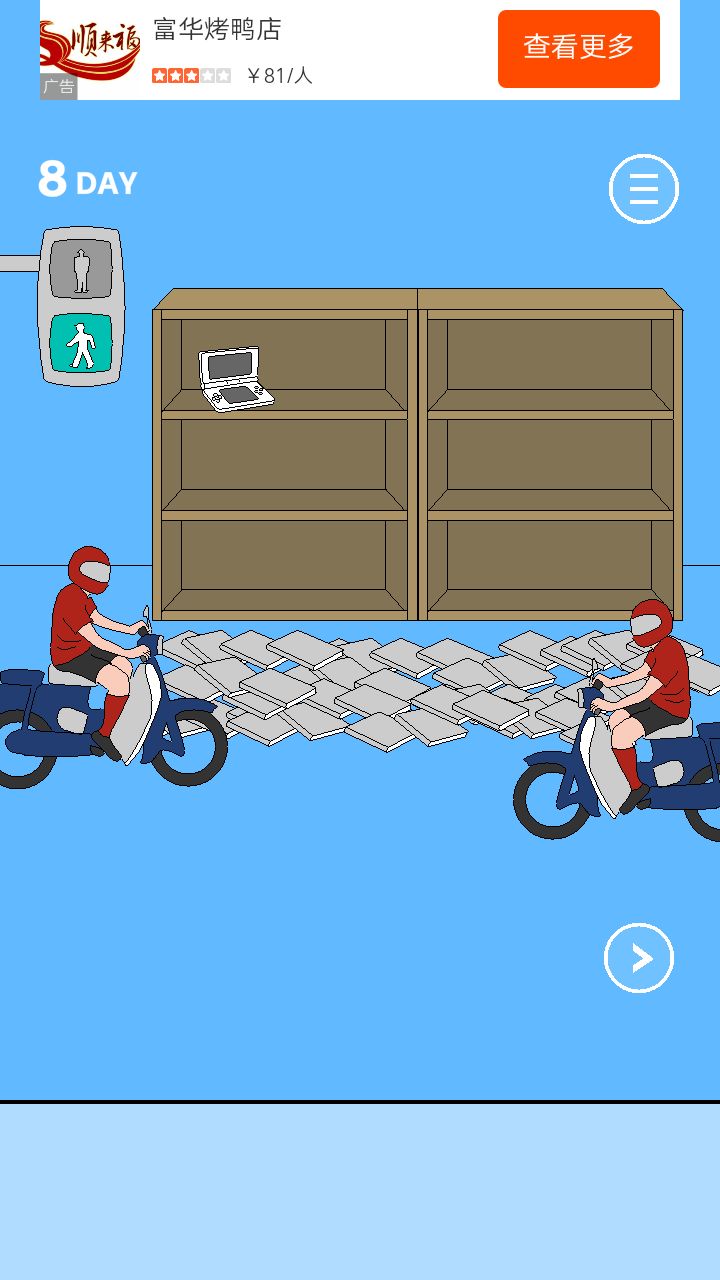Viewport: 720px width, 1280px height.
Task: Tap the ¥81/人 price text link
Action: [x=277, y=74]
